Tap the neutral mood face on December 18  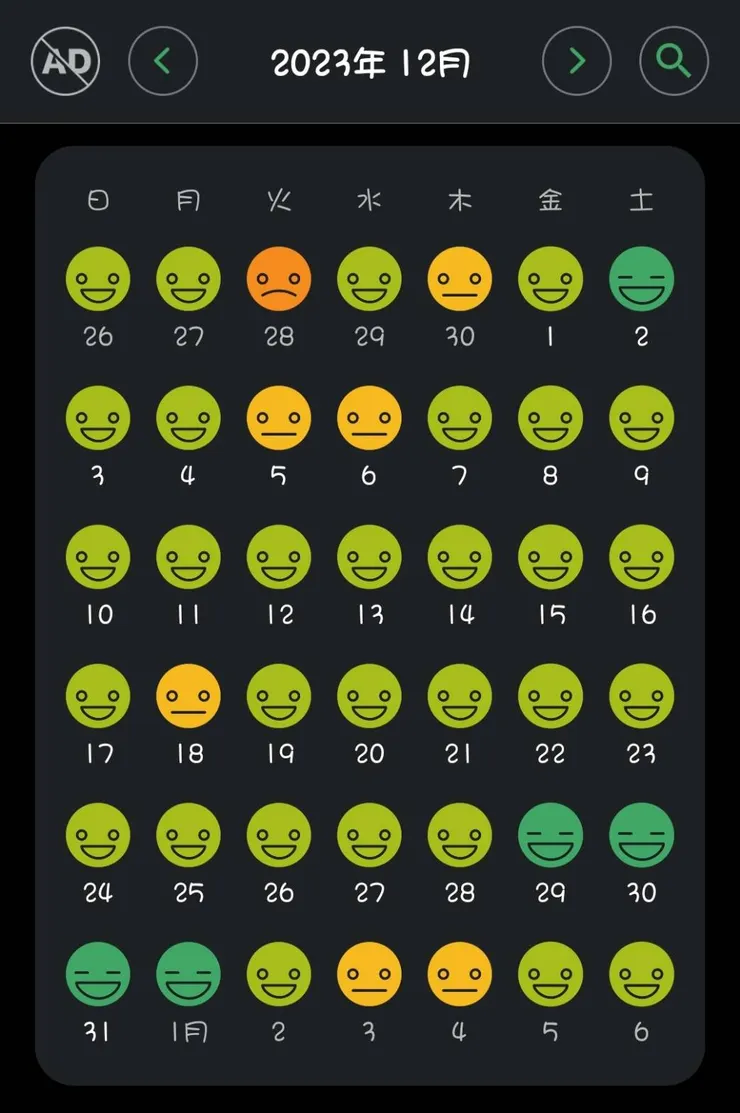(188, 697)
